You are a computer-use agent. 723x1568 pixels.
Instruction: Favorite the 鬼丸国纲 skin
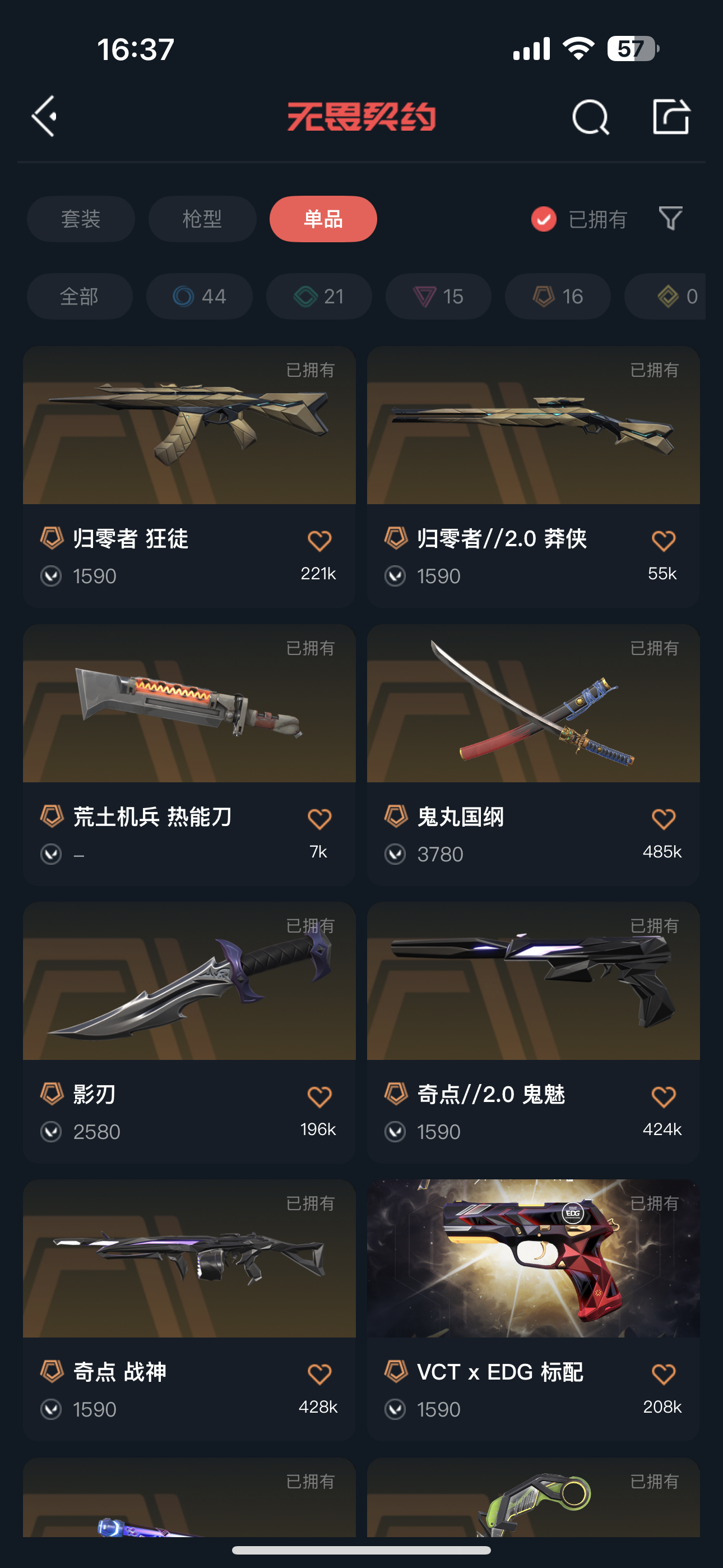662,819
